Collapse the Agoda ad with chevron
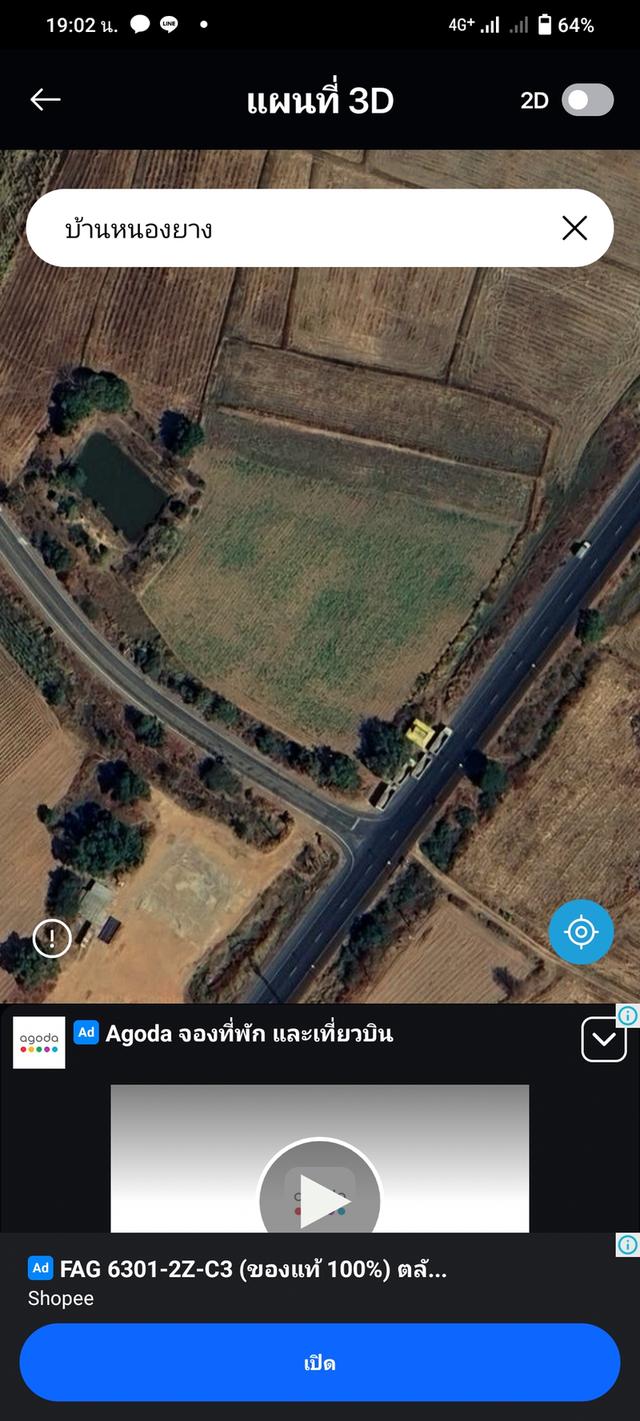The height and width of the screenshot is (1421, 640). (604, 1040)
